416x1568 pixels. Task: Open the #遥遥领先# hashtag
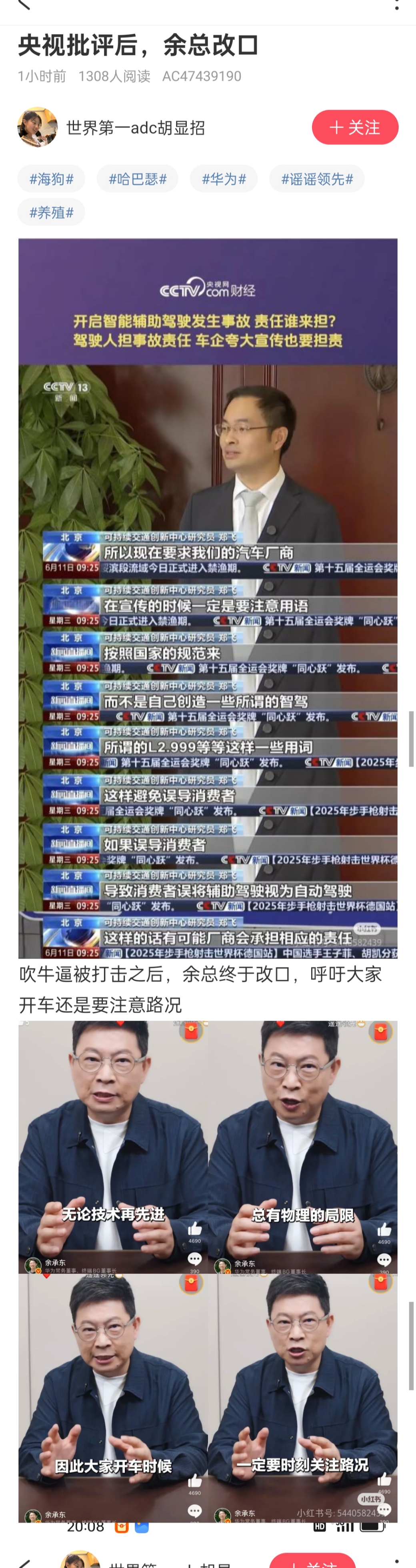click(x=317, y=179)
